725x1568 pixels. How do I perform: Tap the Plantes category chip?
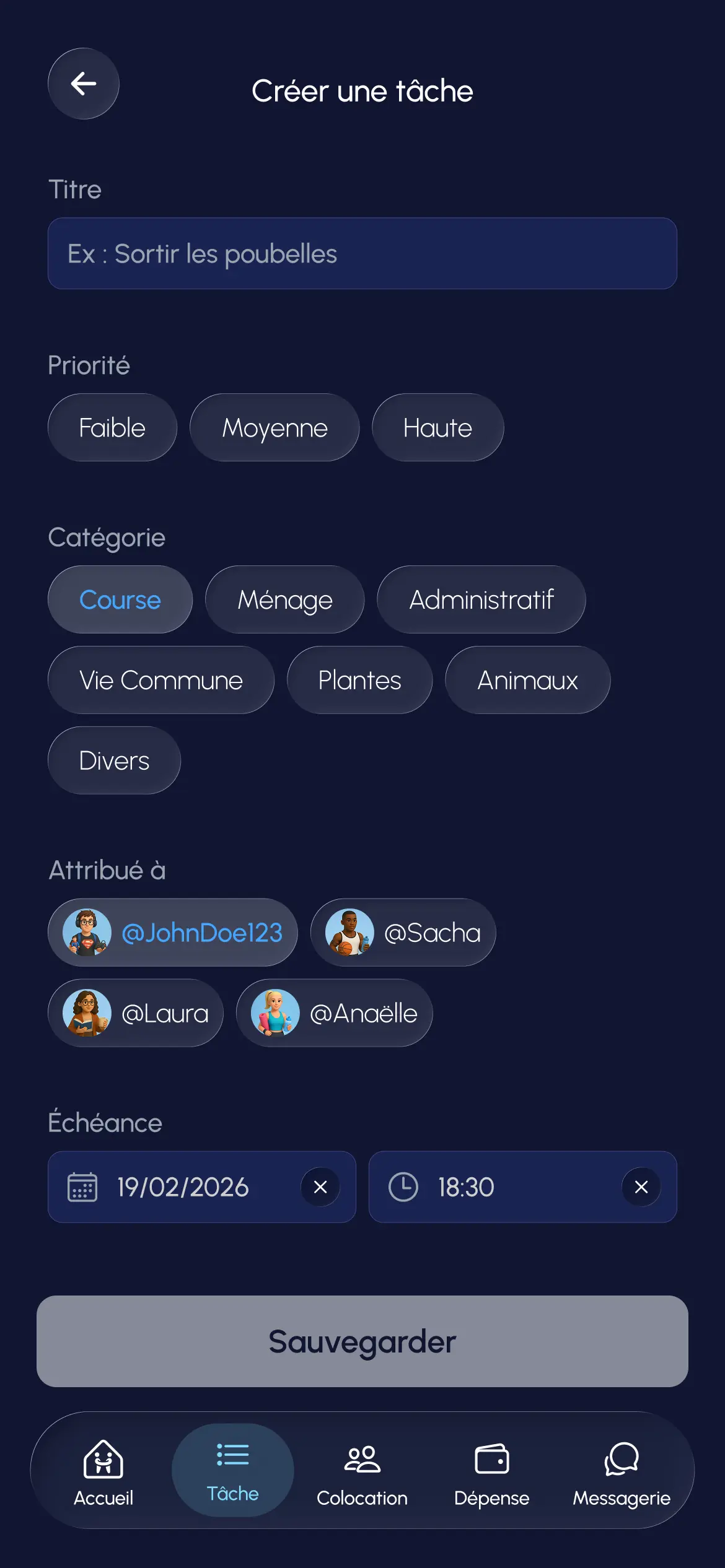(x=359, y=680)
